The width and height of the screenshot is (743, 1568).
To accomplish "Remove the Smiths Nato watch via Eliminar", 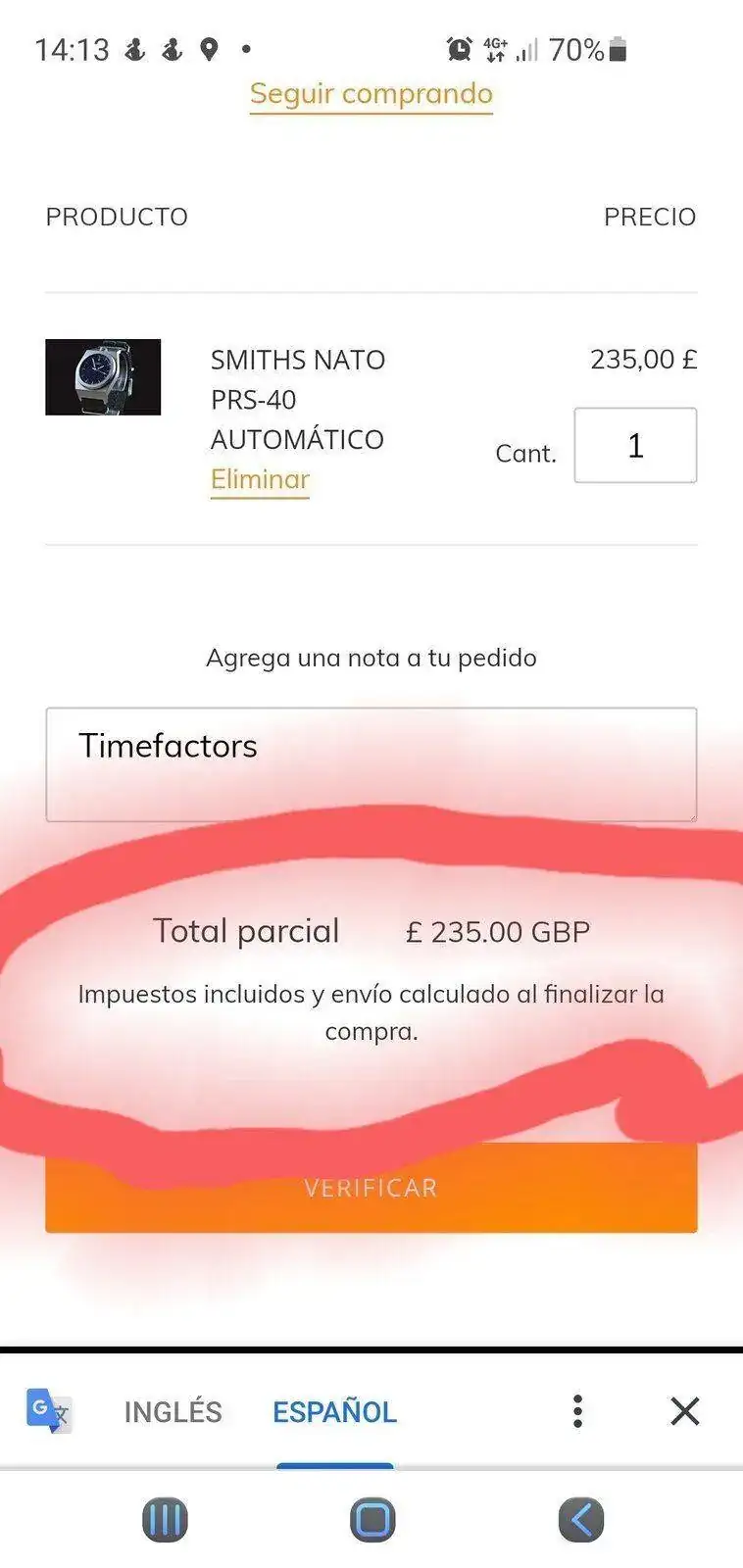I will pos(260,479).
